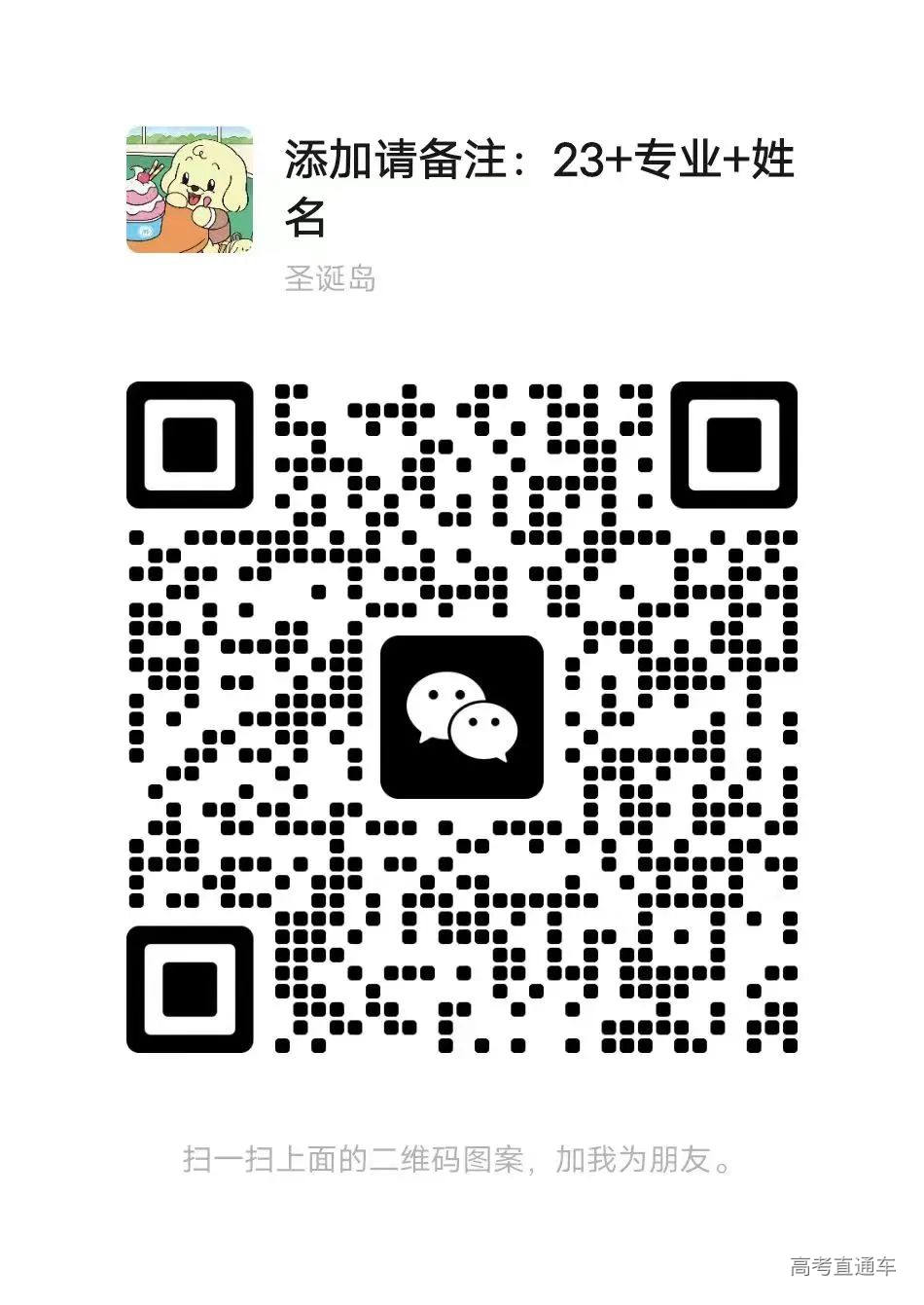Click the rounded black square around the WeChat logo
Viewport: 924px width, 1305px height.
tap(463, 718)
